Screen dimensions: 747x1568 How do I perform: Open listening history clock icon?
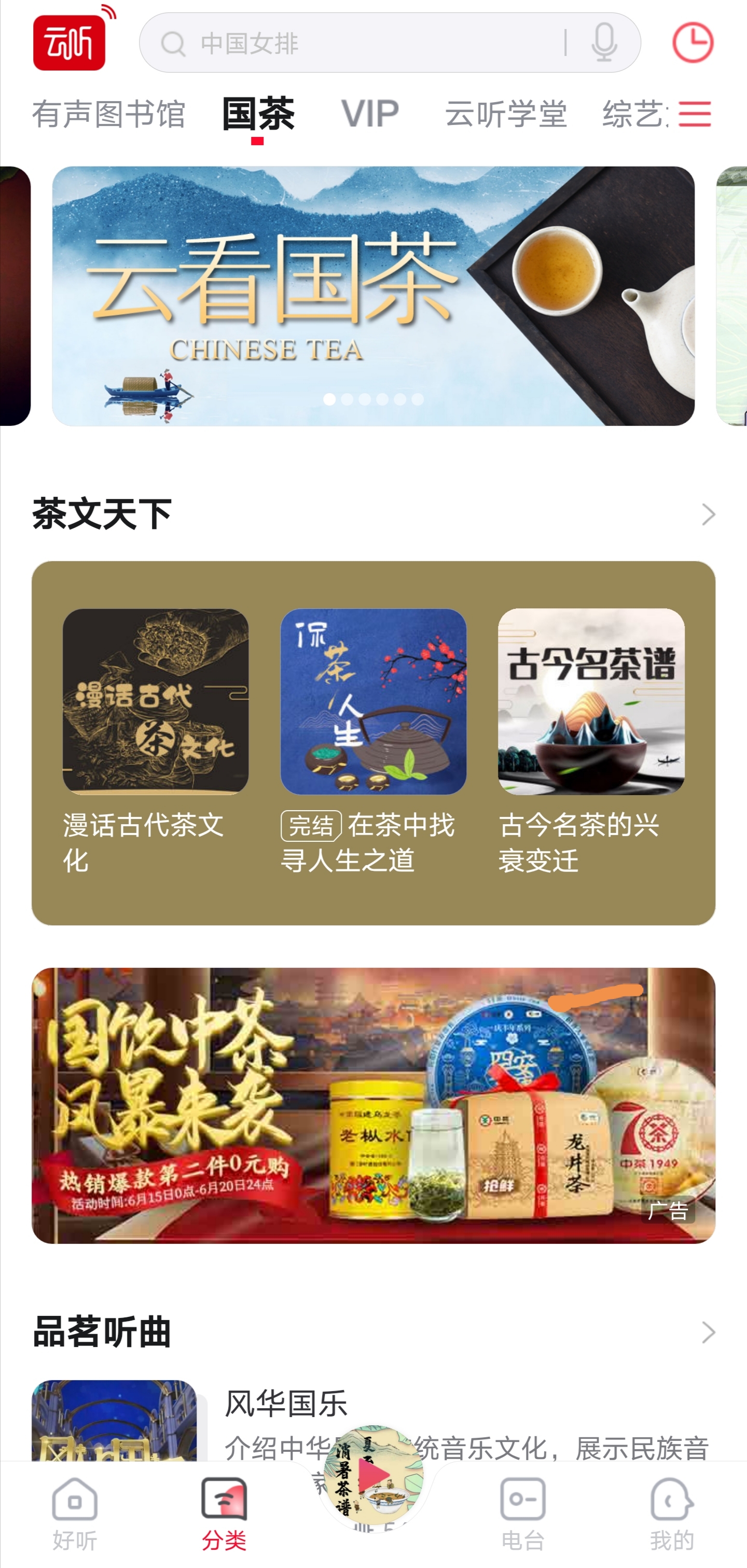692,43
